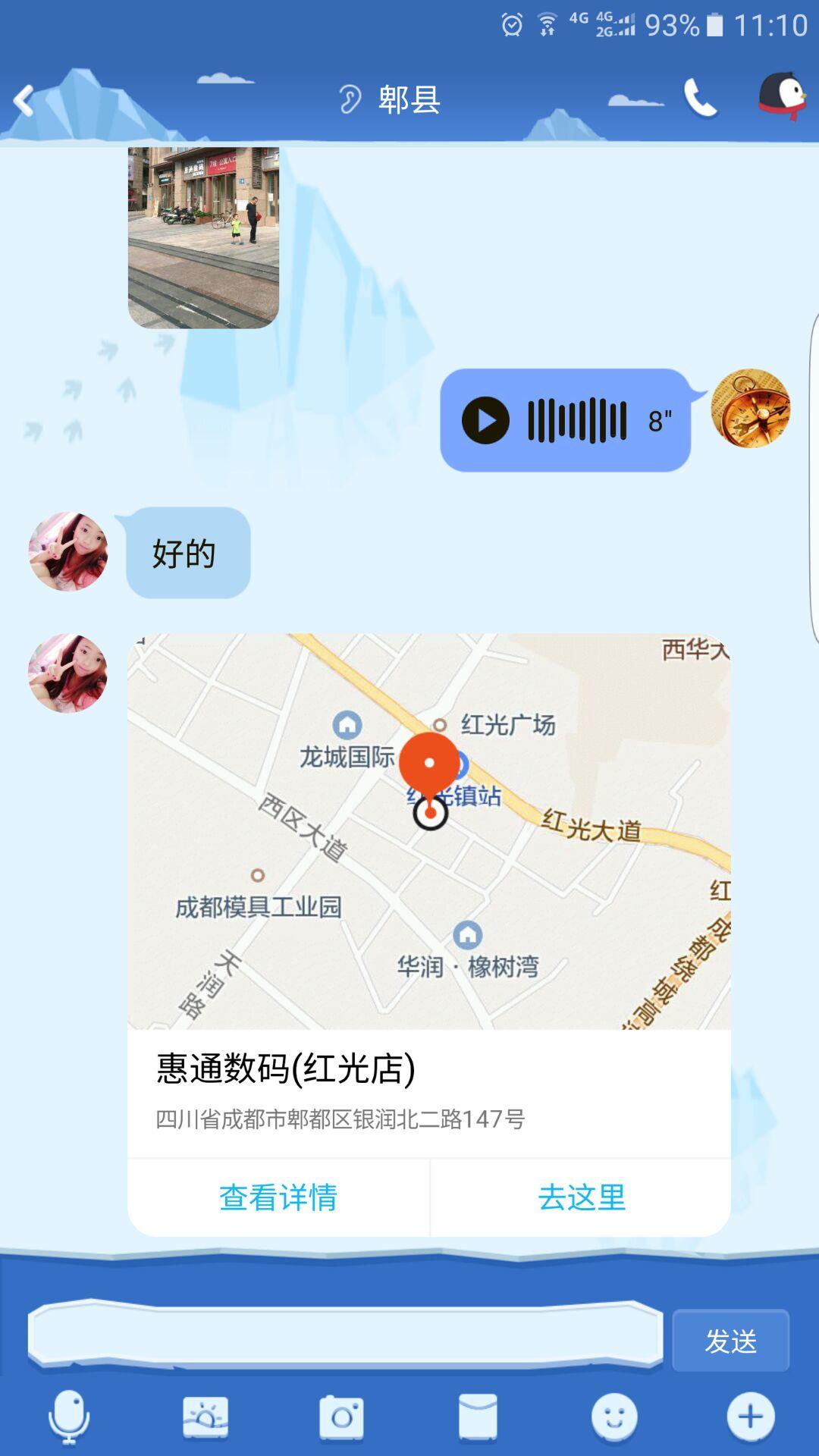Start a voice call with 郫县
Image resolution: width=819 pixels, height=1456 pixels.
click(x=700, y=99)
